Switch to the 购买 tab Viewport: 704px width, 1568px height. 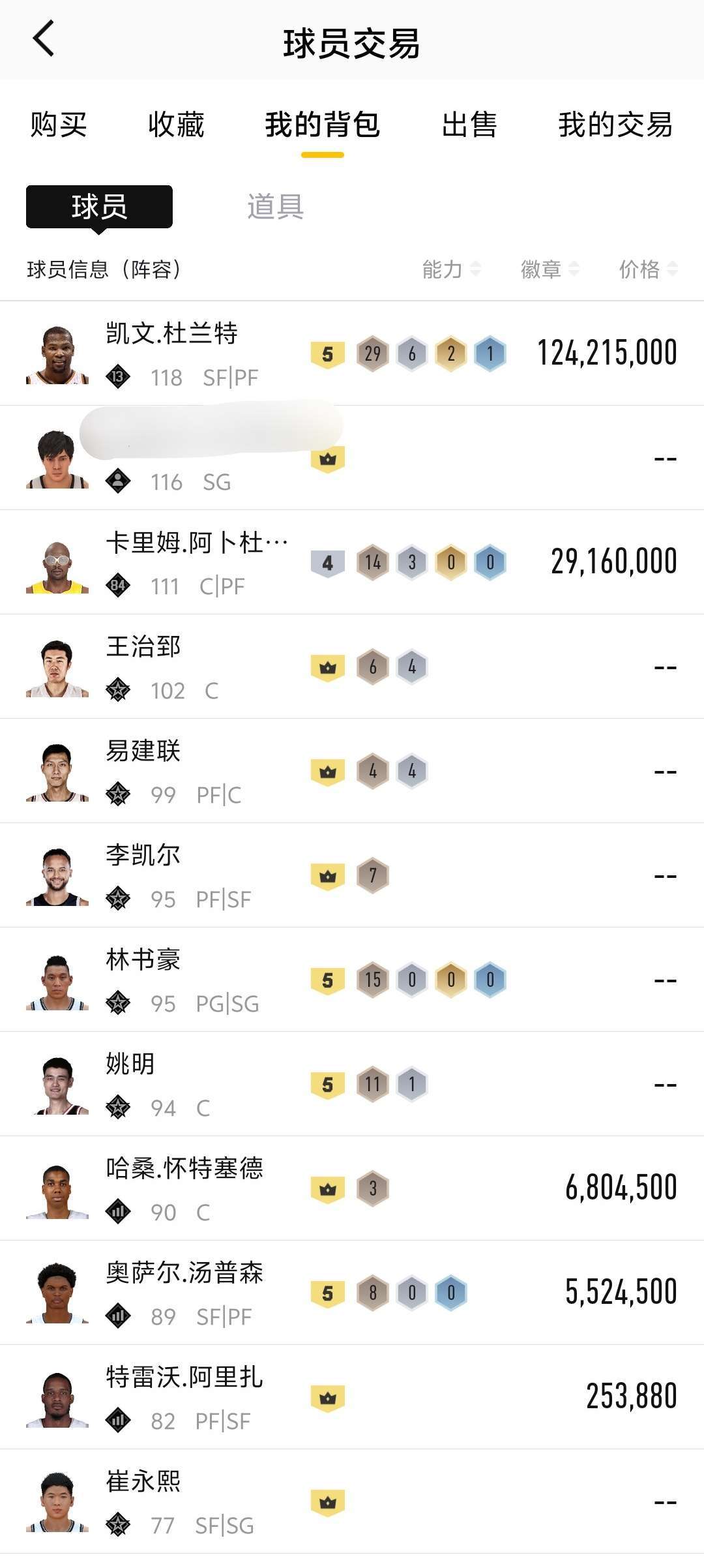[x=59, y=125]
